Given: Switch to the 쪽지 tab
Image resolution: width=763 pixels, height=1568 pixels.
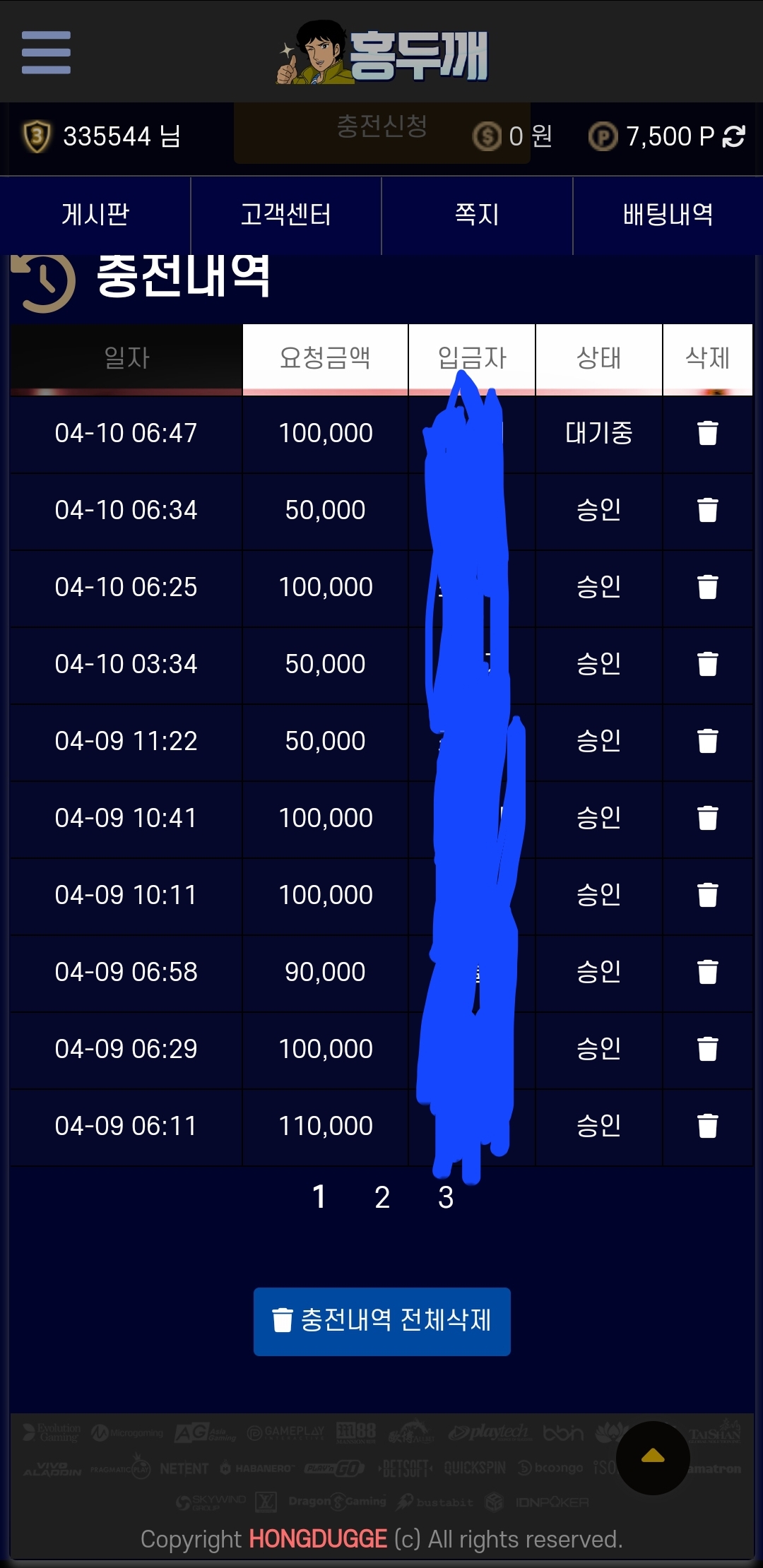Looking at the screenshot, I should 477,215.
